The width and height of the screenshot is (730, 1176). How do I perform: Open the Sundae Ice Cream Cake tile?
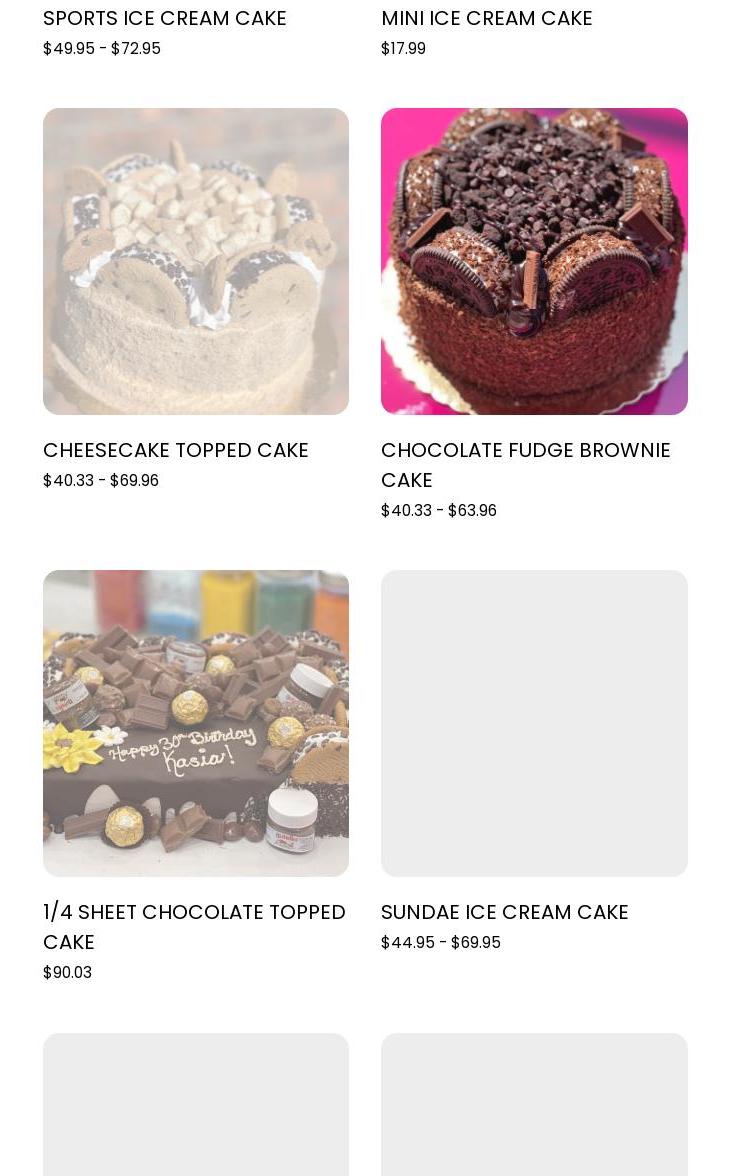point(534,723)
